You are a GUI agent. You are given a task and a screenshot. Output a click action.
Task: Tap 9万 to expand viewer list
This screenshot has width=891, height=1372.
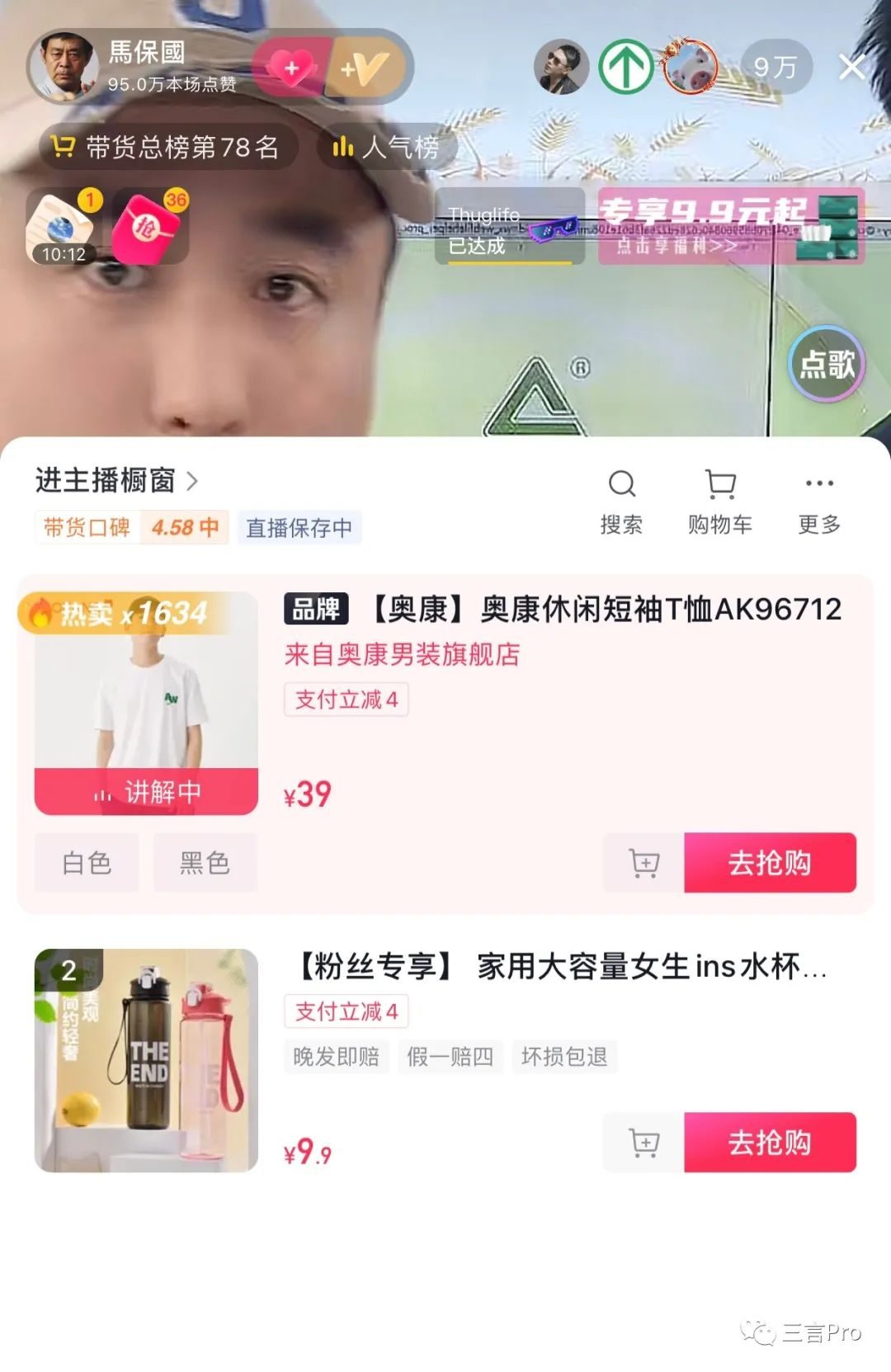click(x=776, y=68)
